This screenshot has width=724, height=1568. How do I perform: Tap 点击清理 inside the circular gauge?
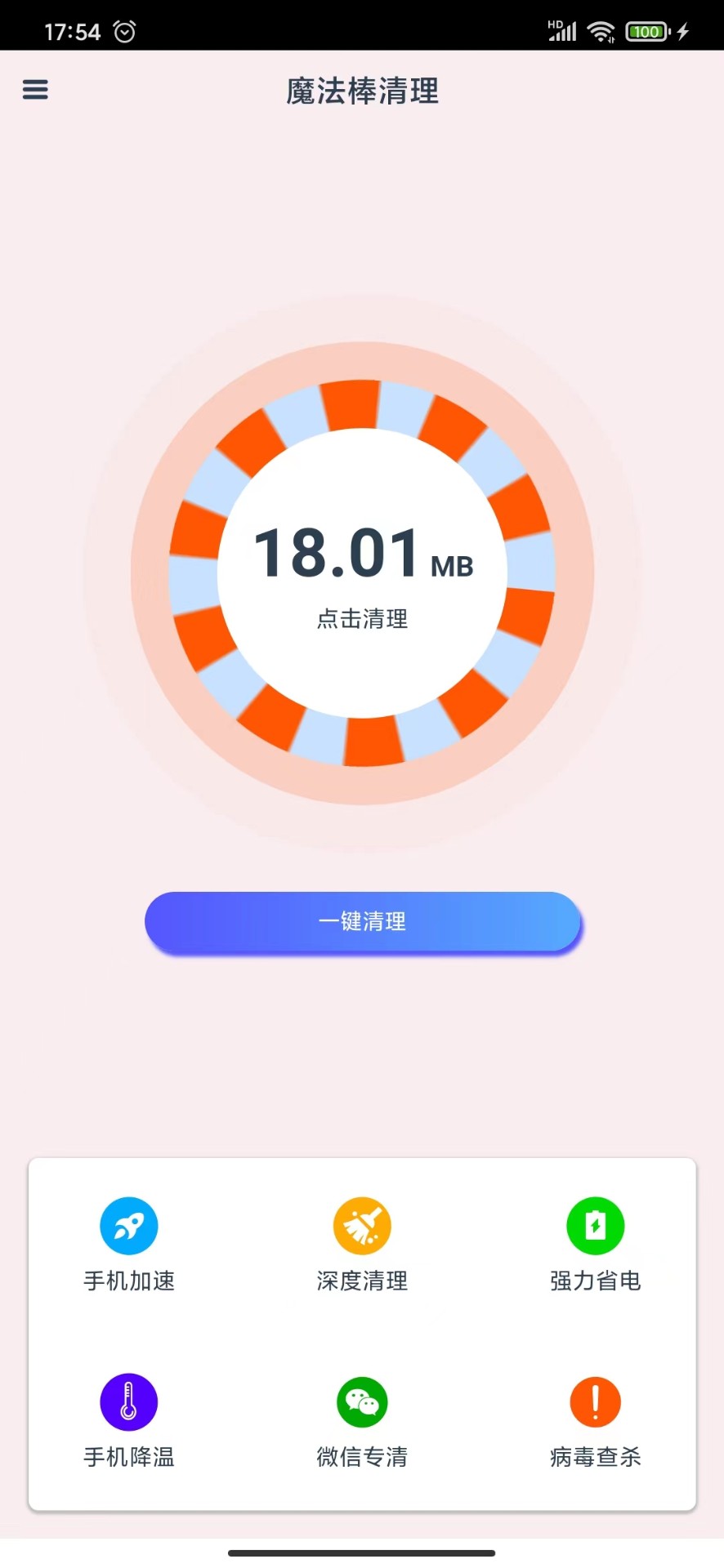coord(362,619)
